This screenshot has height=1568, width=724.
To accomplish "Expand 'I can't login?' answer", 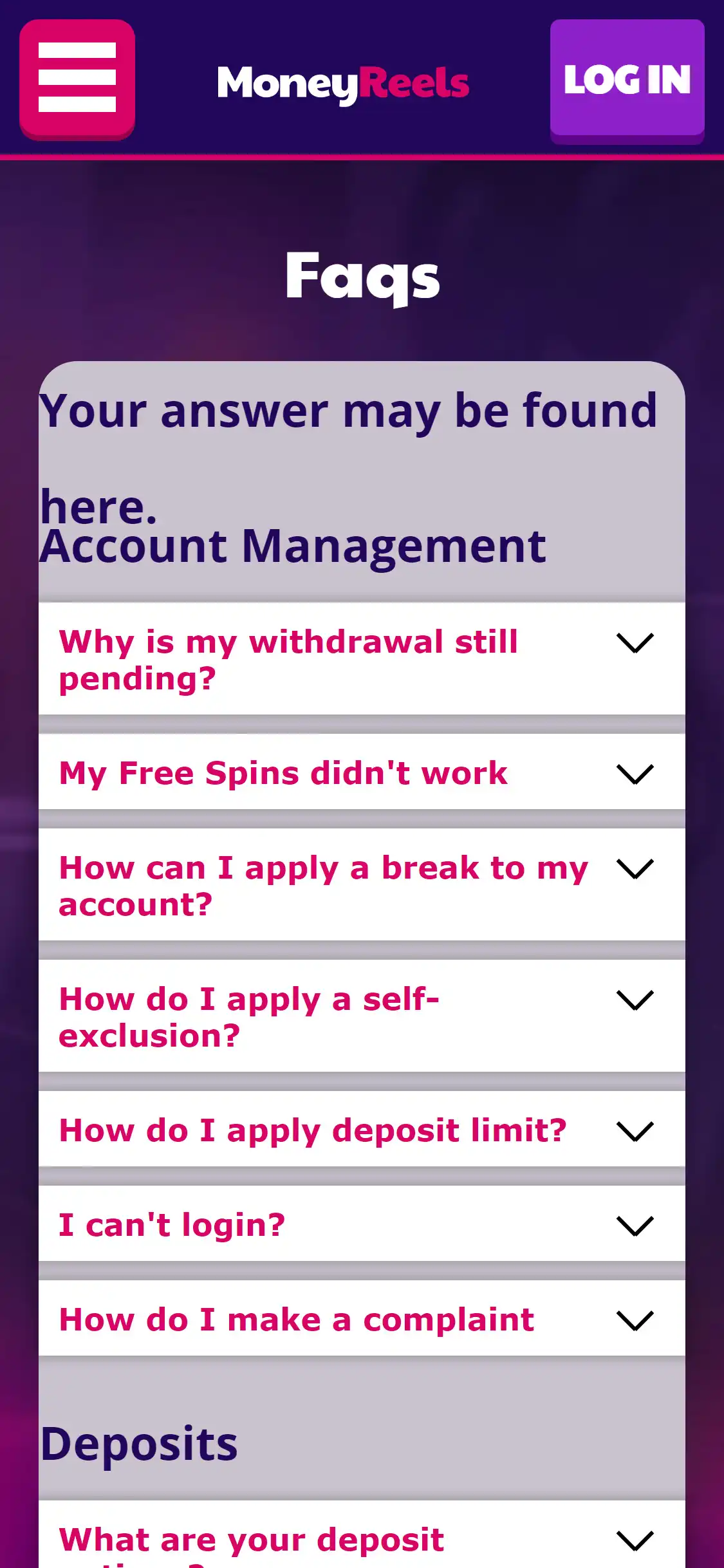I will [361, 1224].
